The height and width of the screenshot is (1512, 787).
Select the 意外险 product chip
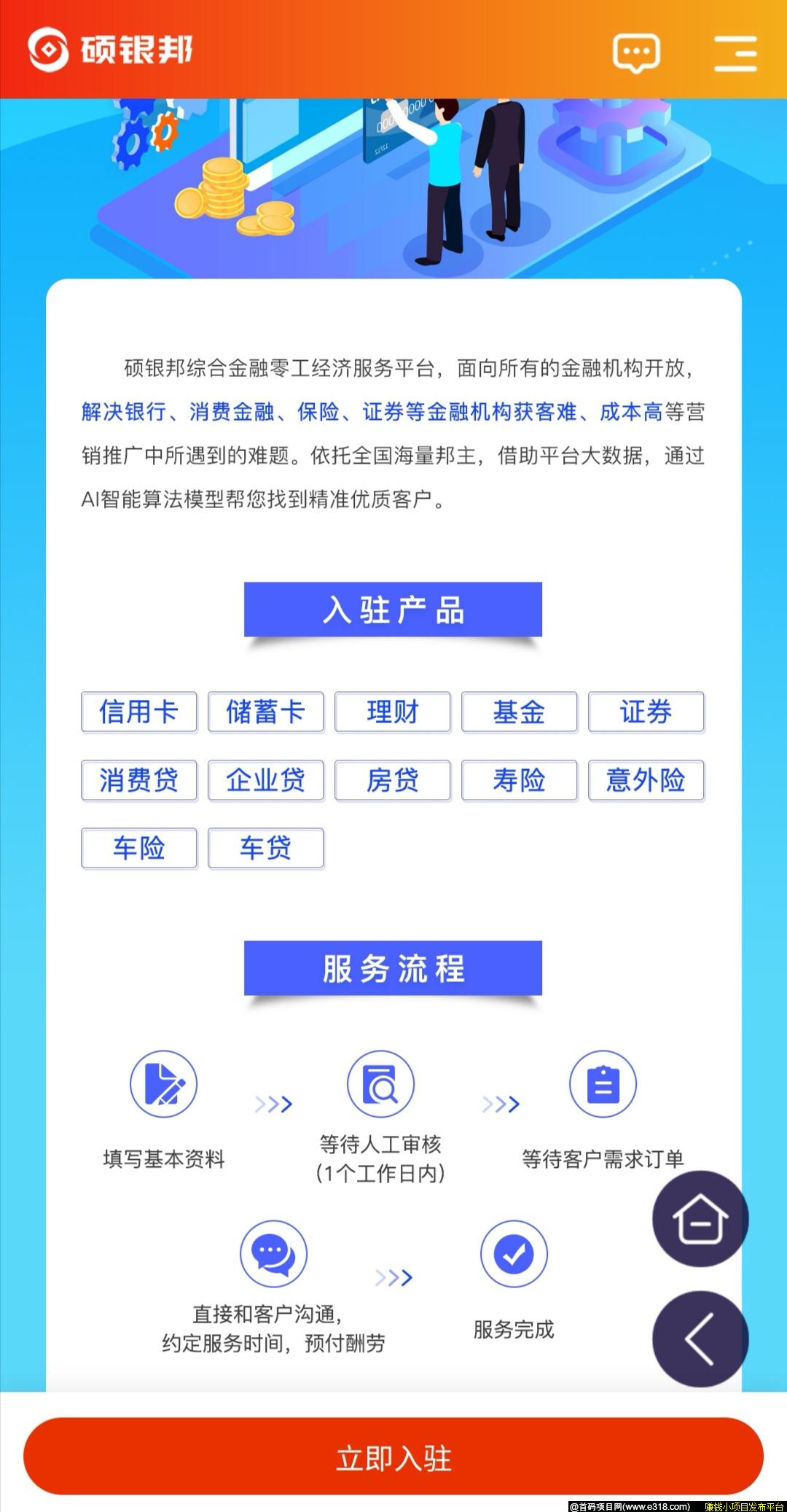click(646, 780)
